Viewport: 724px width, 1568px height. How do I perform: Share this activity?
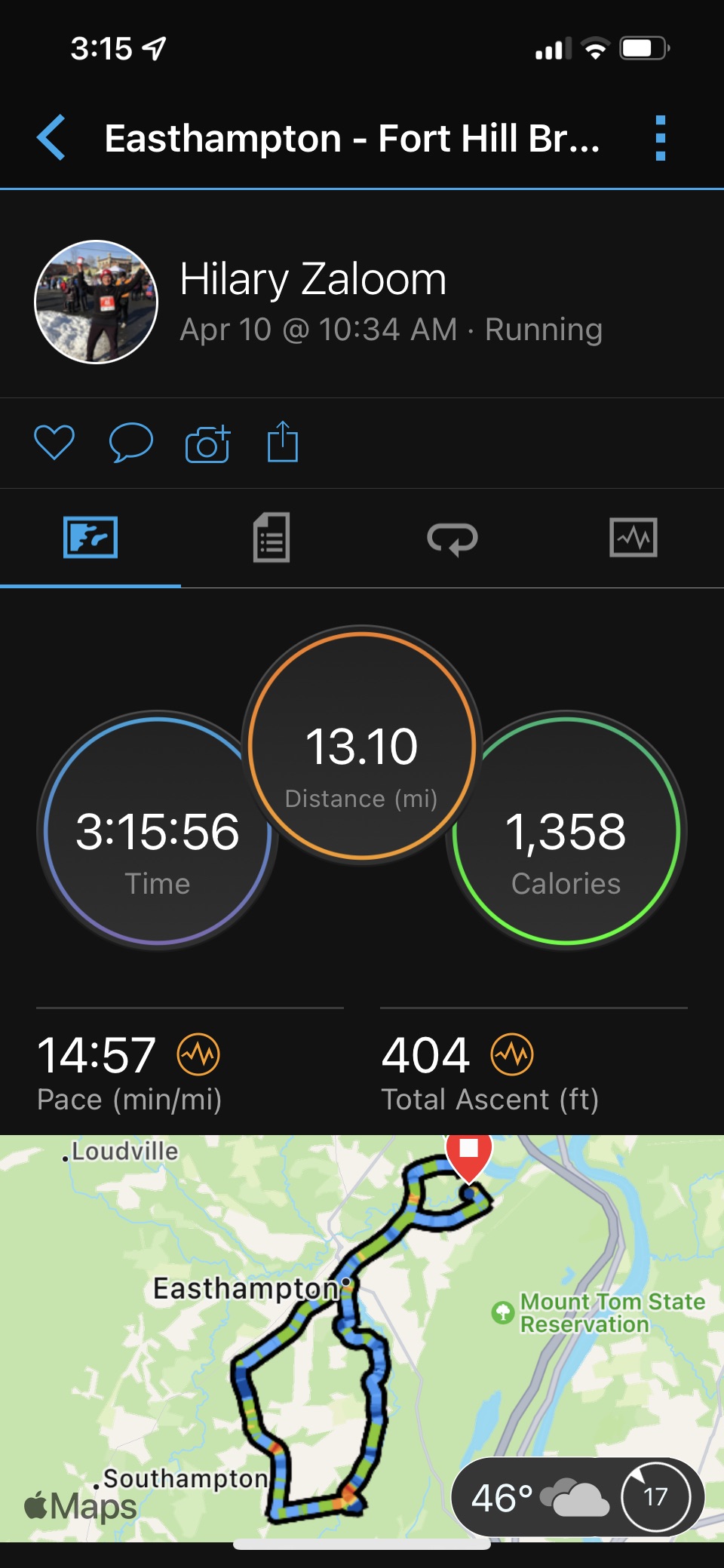pos(283,442)
